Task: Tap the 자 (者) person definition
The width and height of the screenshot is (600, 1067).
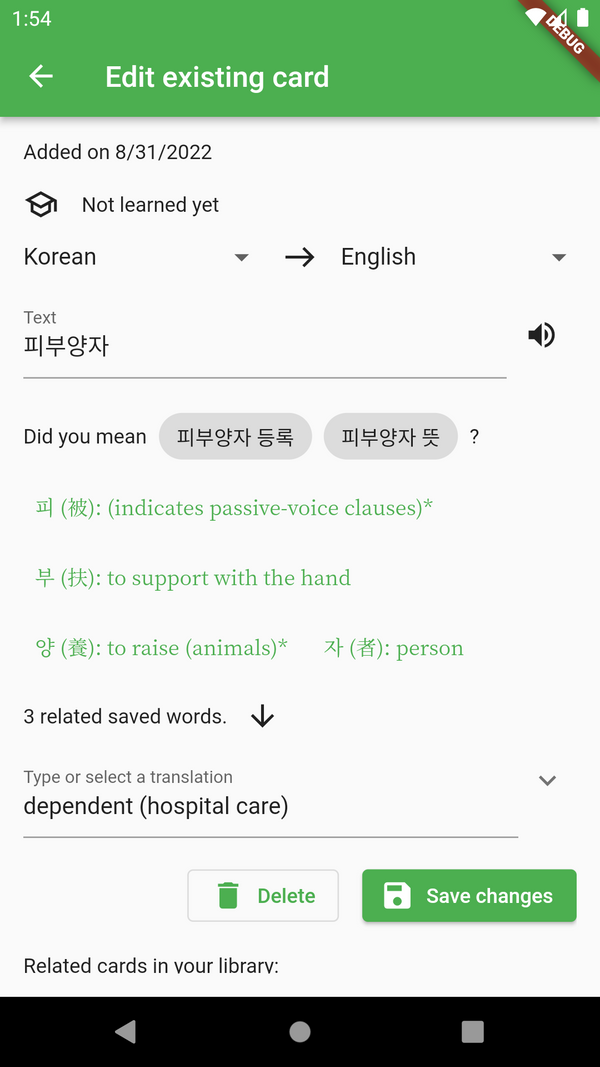Action: point(393,648)
